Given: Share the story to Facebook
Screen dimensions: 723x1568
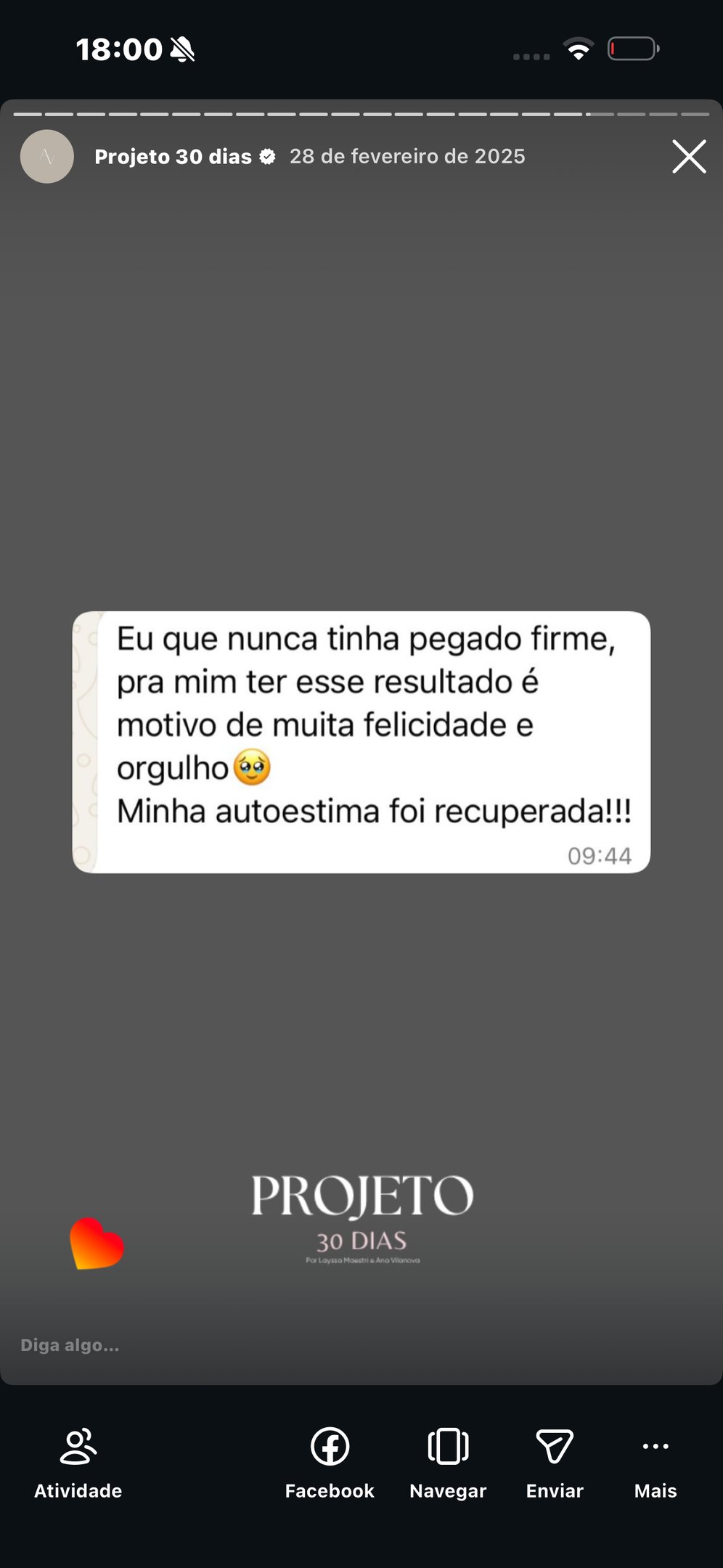Looking at the screenshot, I should click(330, 1463).
